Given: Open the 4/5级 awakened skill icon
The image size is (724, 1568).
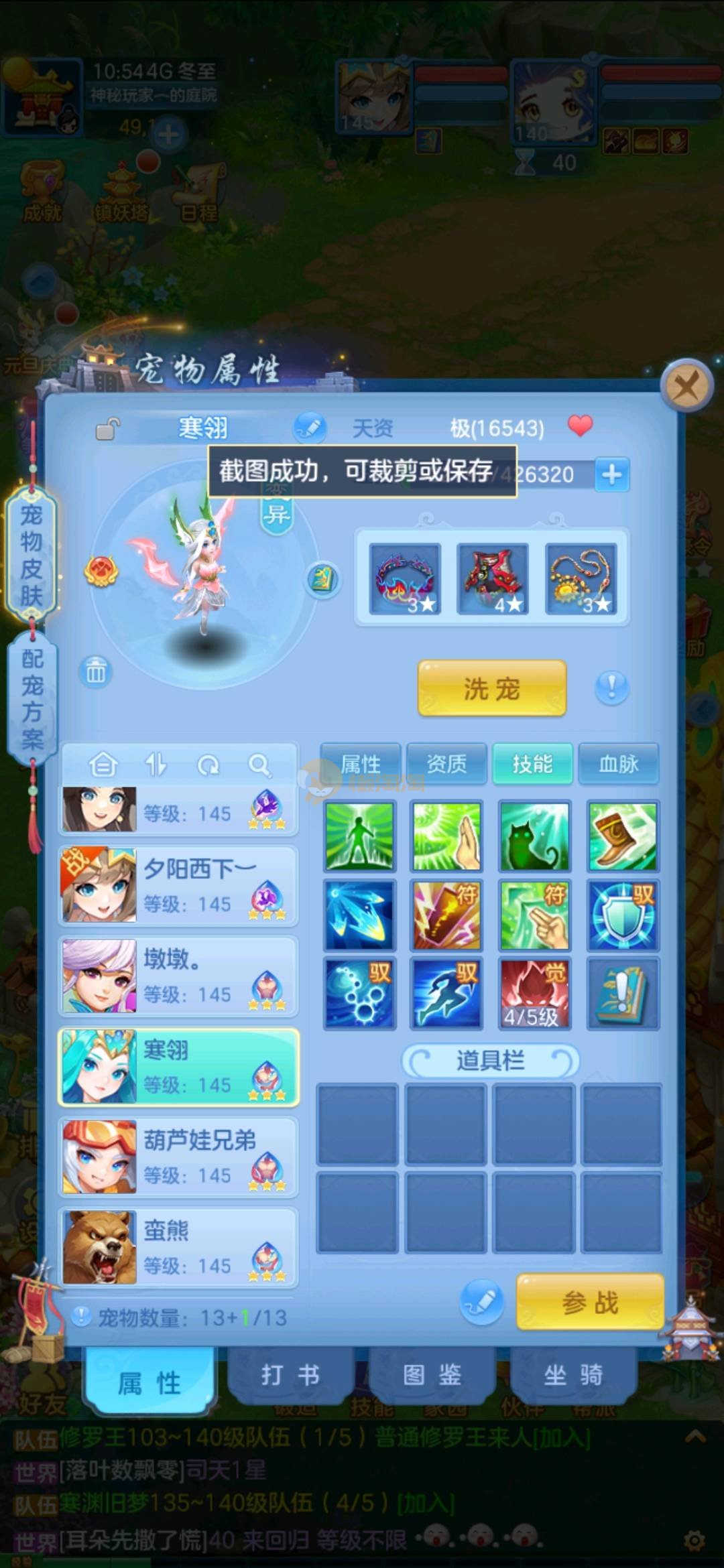Looking at the screenshot, I should (534, 993).
